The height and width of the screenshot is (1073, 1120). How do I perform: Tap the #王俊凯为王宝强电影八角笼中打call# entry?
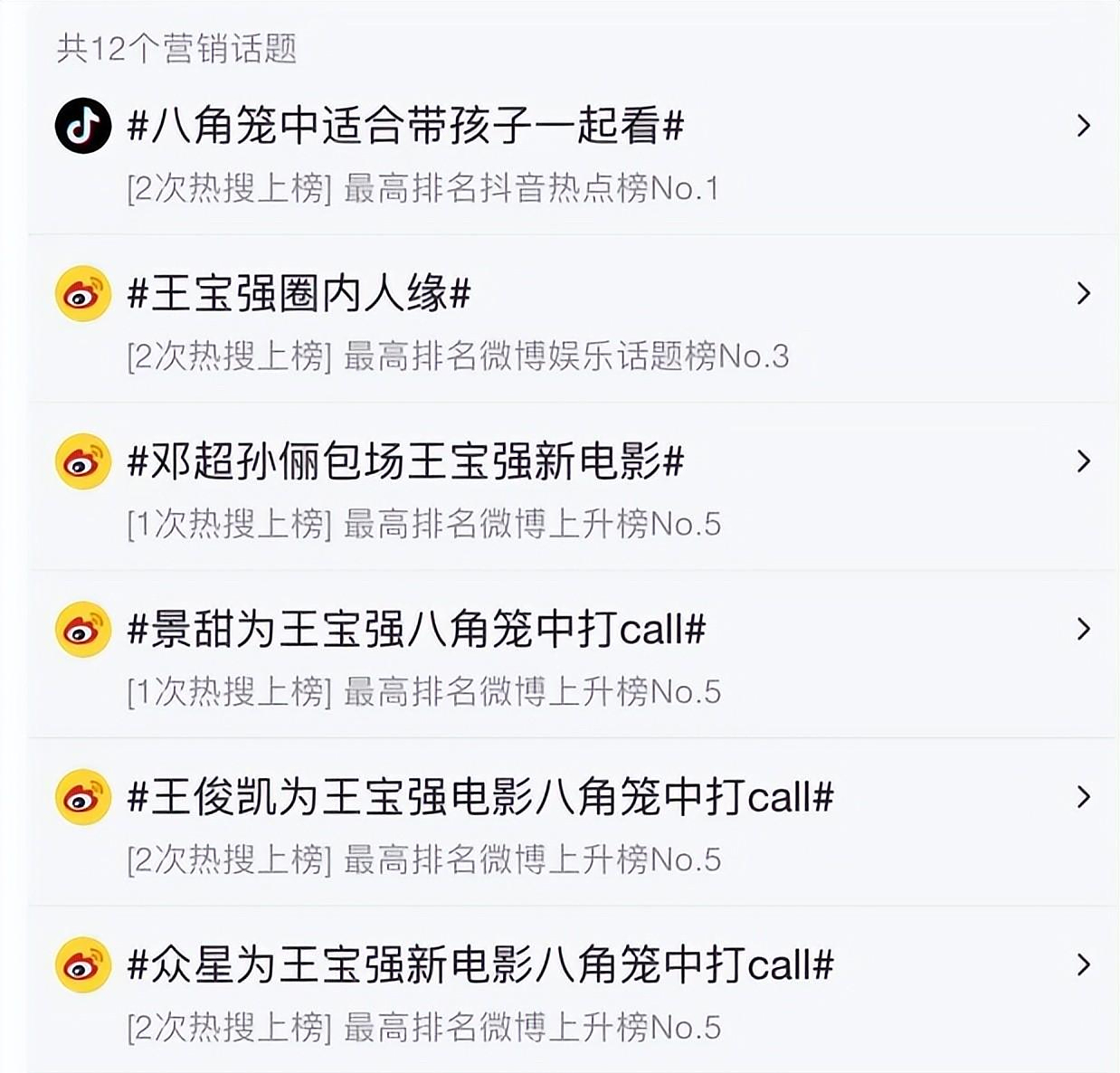[x=480, y=798]
